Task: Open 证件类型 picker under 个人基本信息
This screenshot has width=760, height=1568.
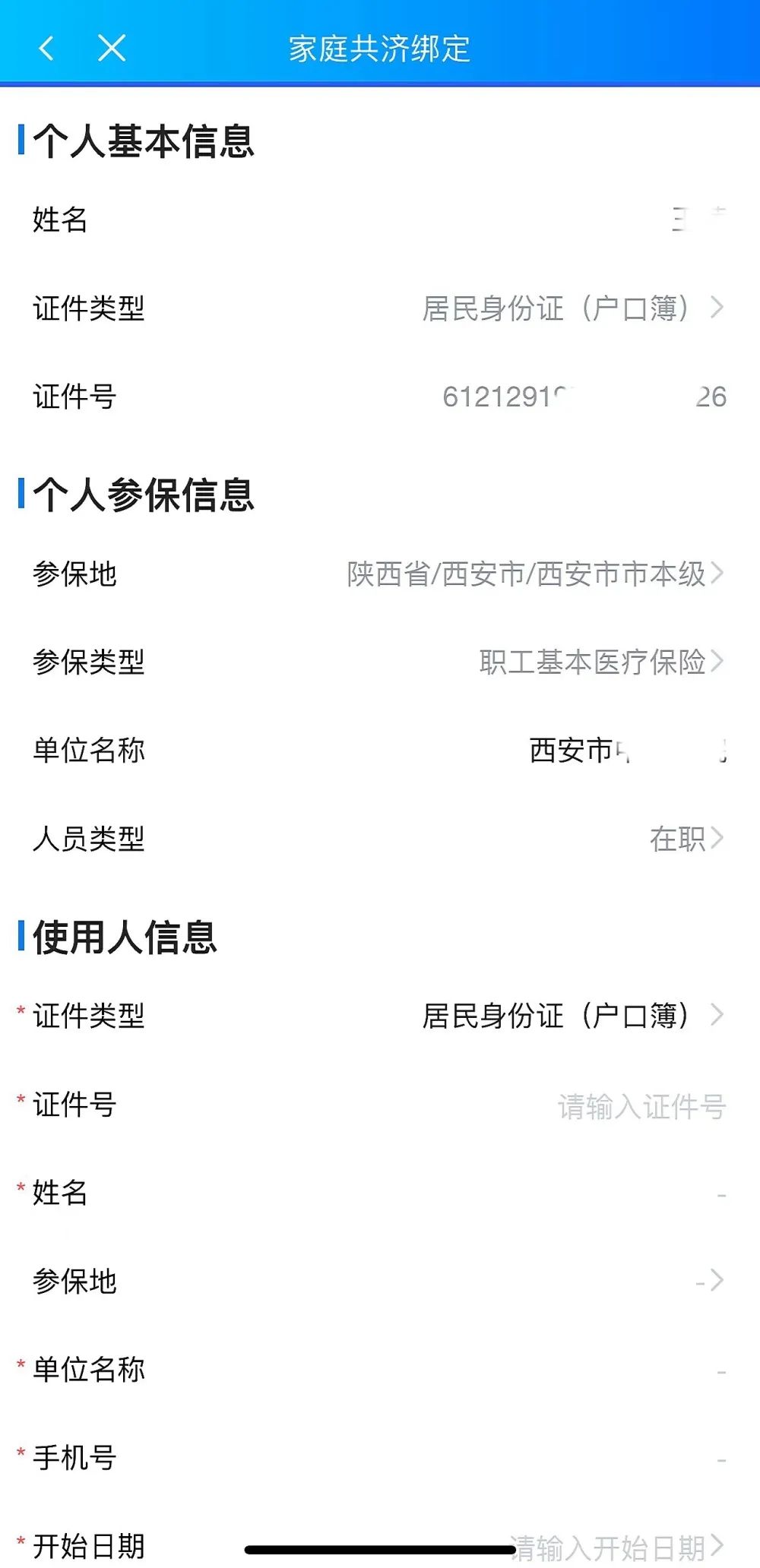Action: point(572,308)
